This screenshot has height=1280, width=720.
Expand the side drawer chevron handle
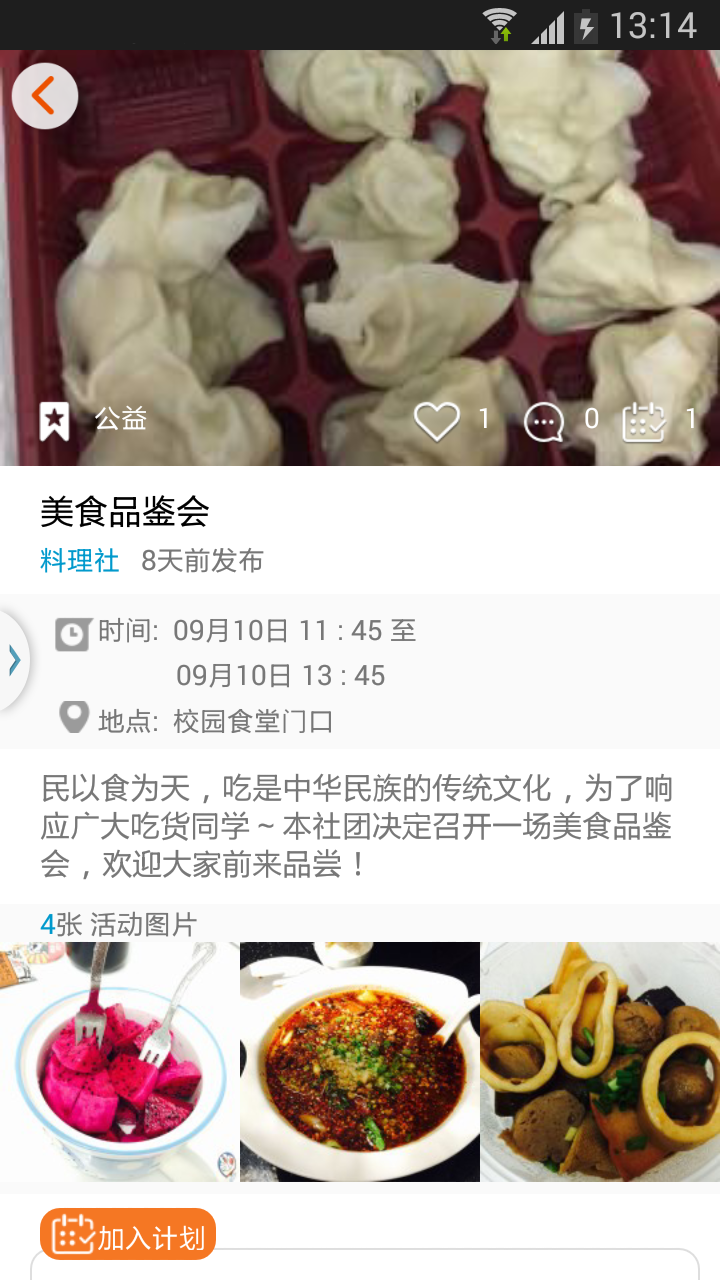pos(14,660)
